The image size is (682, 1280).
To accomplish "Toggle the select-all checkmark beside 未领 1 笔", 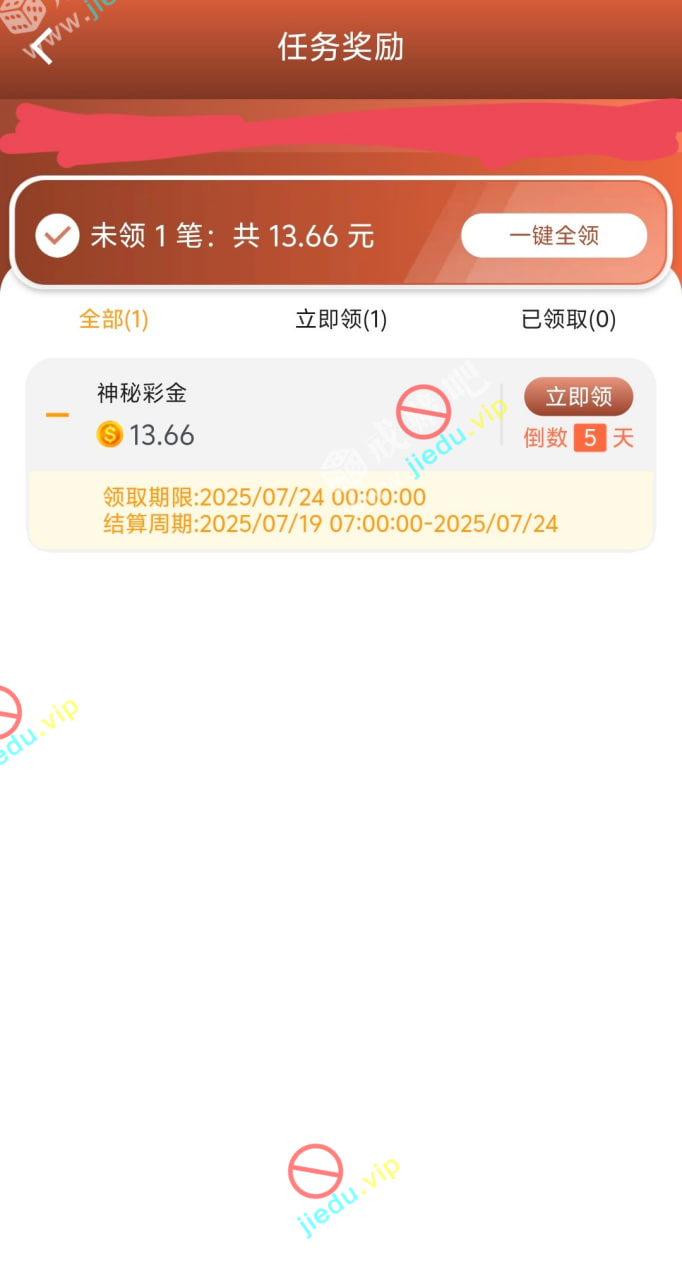I will (x=57, y=236).
